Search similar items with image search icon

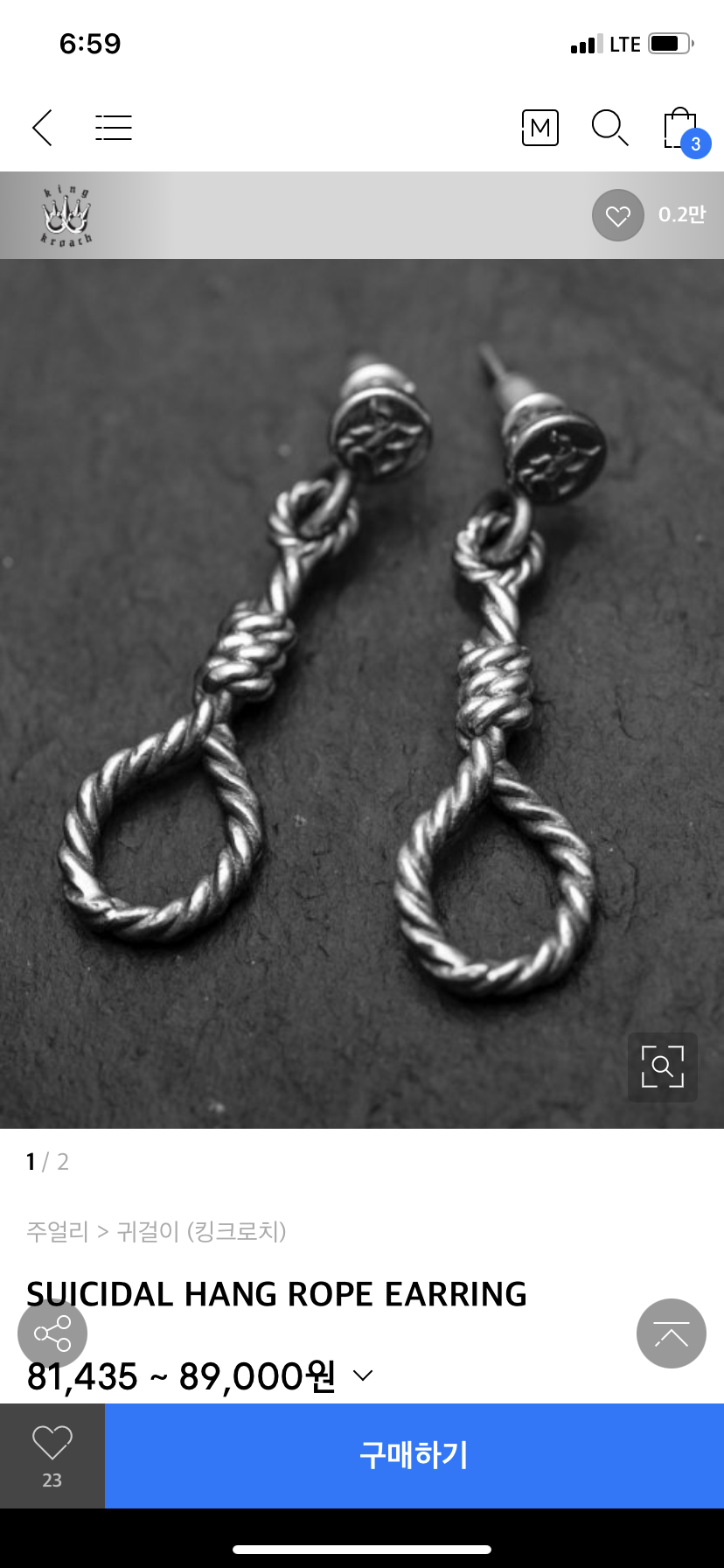coord(662,1067)
